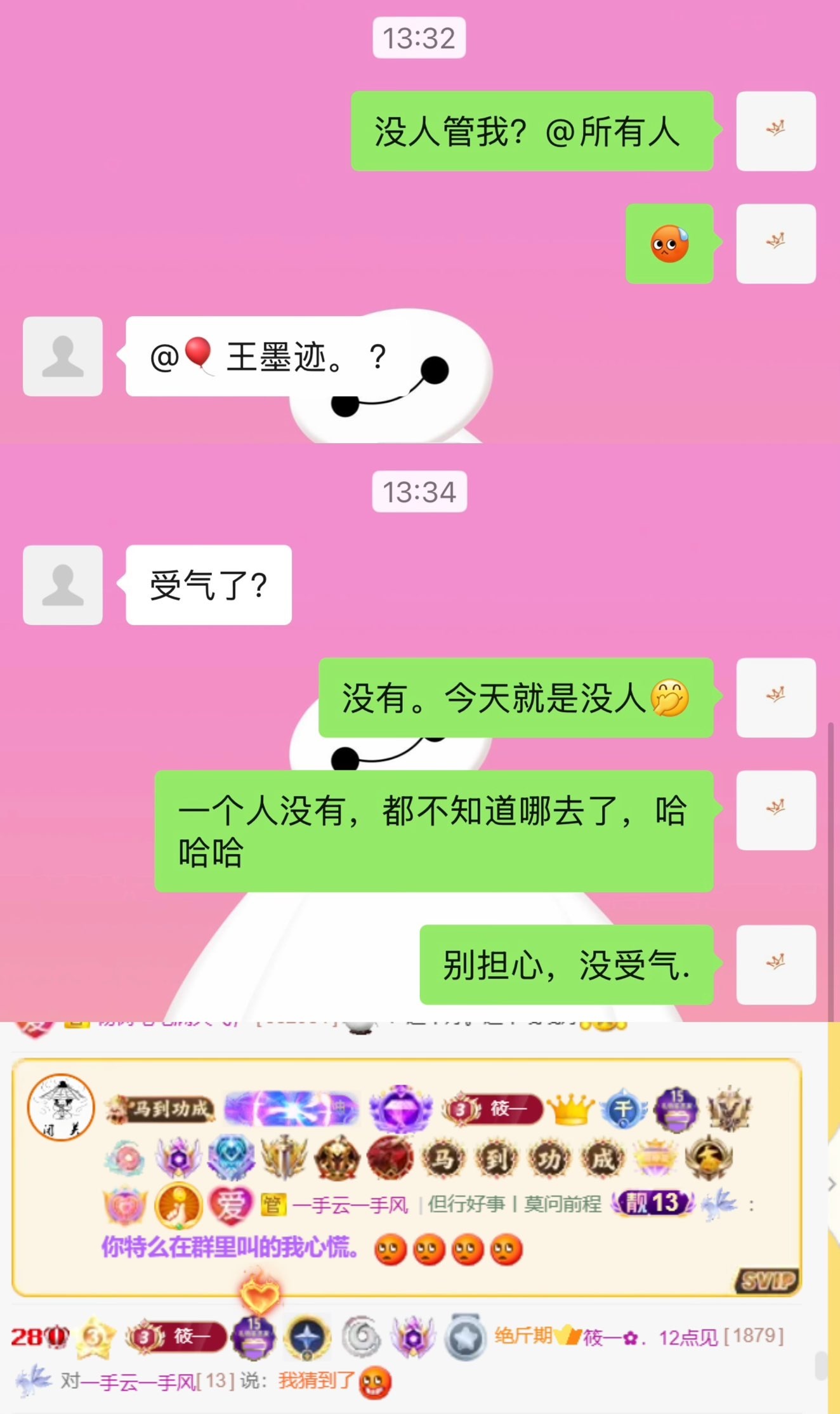840x1414 pixels.
Task: Select the 别担心，没受气 message bubble
Action: [x=568, y=966]
